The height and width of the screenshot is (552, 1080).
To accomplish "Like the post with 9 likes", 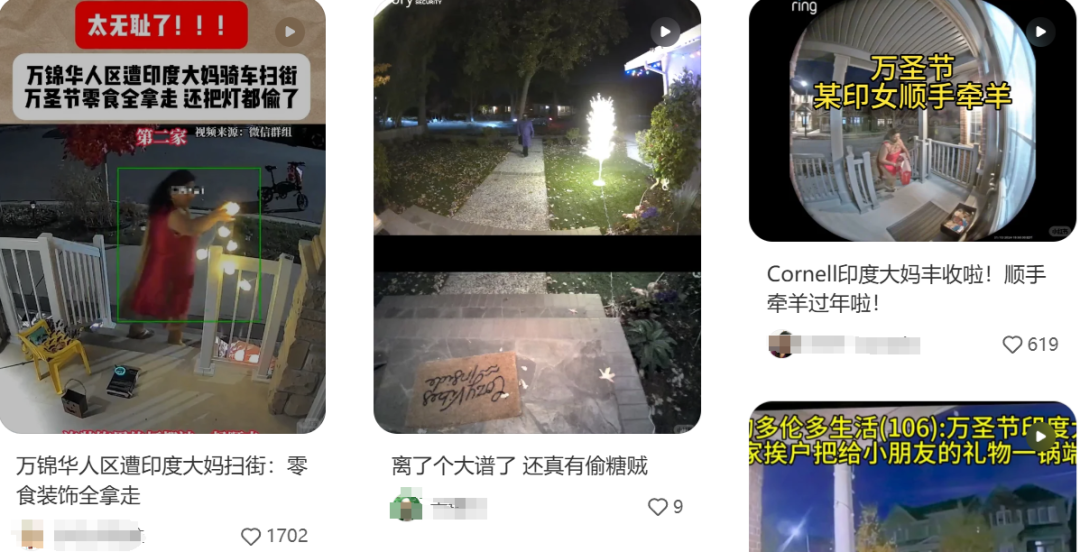I will [x=657, y=507].
